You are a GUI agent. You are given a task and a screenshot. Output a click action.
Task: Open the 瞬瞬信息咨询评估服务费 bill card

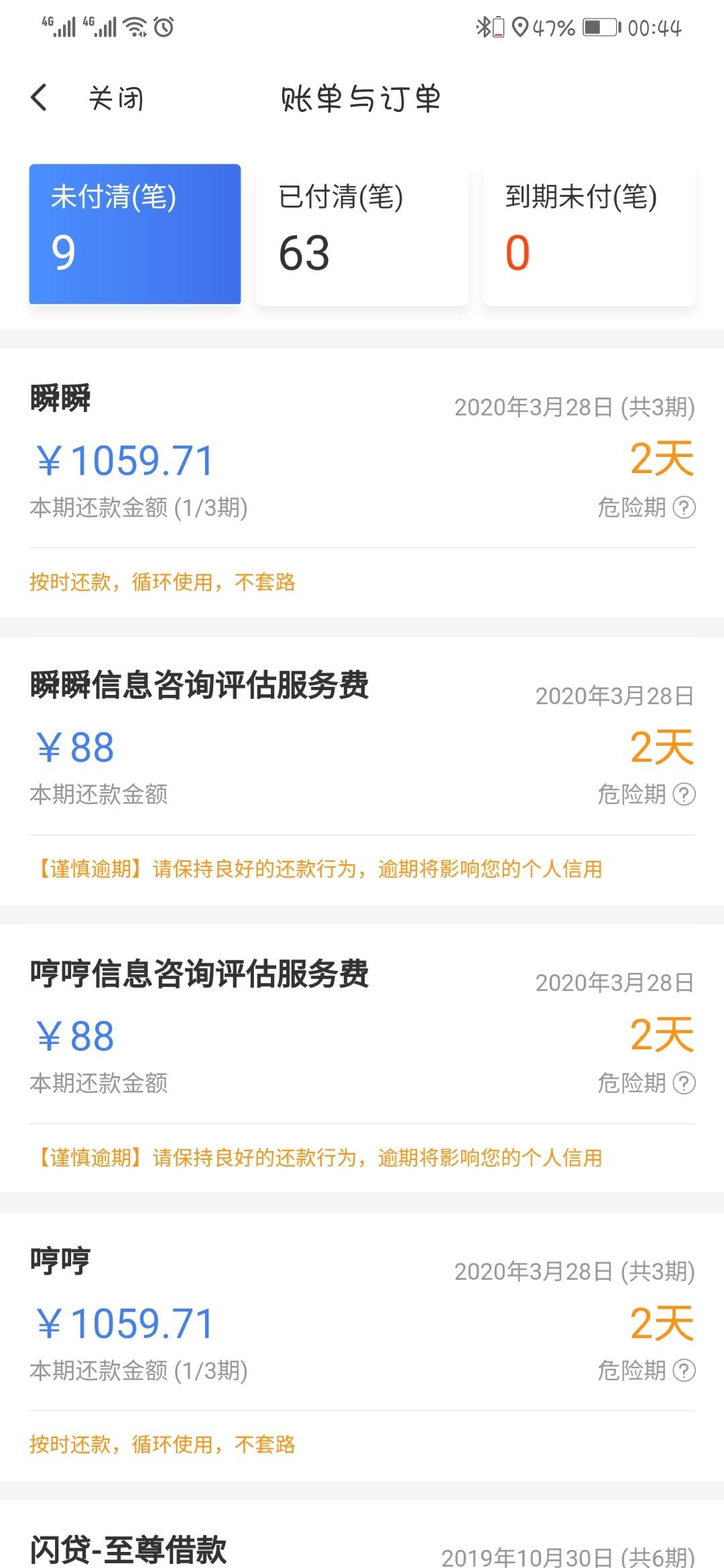(x=362, y=771)
